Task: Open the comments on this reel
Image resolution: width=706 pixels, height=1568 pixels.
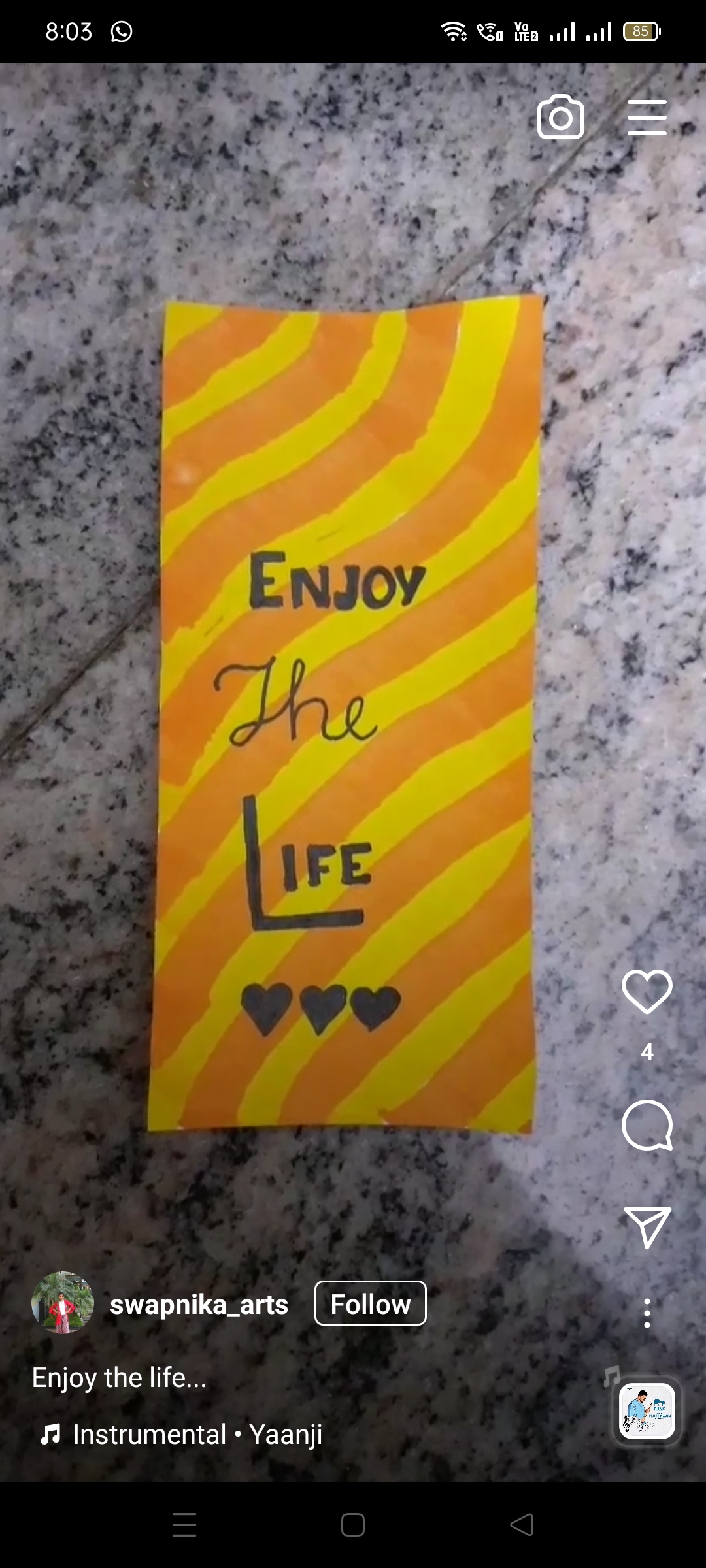Action: pos(647,1125)
